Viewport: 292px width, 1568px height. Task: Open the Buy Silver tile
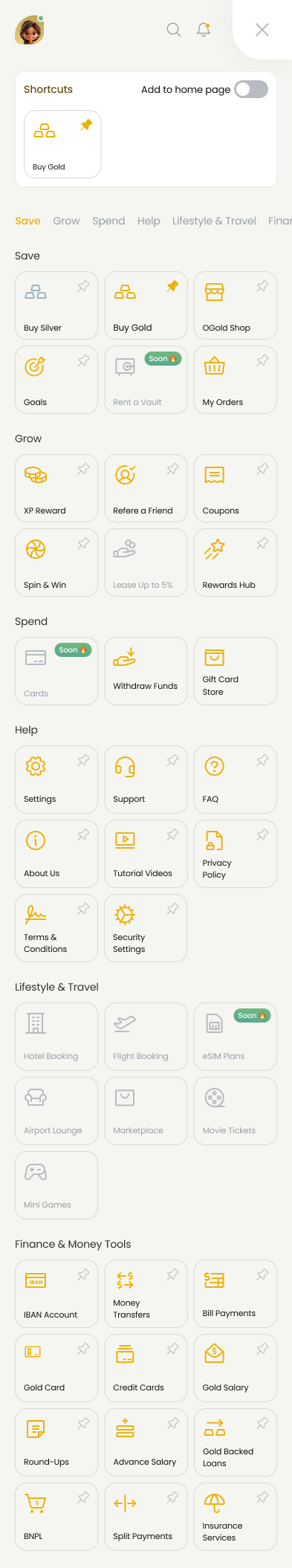[56, 305]
